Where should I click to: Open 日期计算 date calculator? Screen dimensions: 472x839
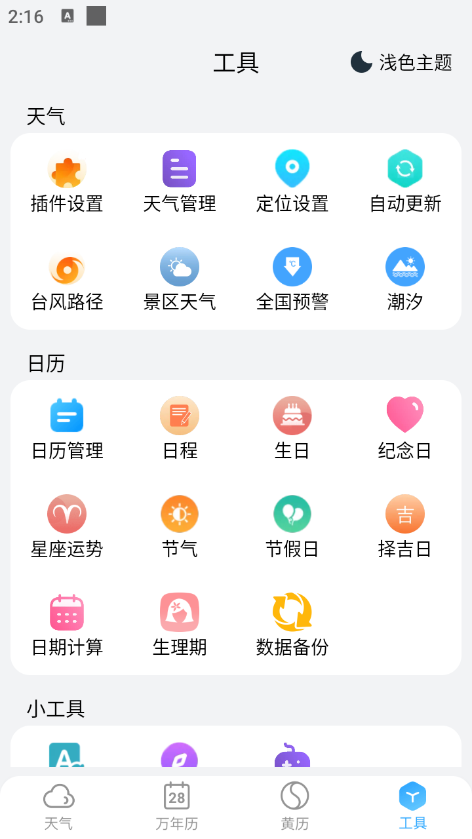pyautogui.click(x=67, y=626)
